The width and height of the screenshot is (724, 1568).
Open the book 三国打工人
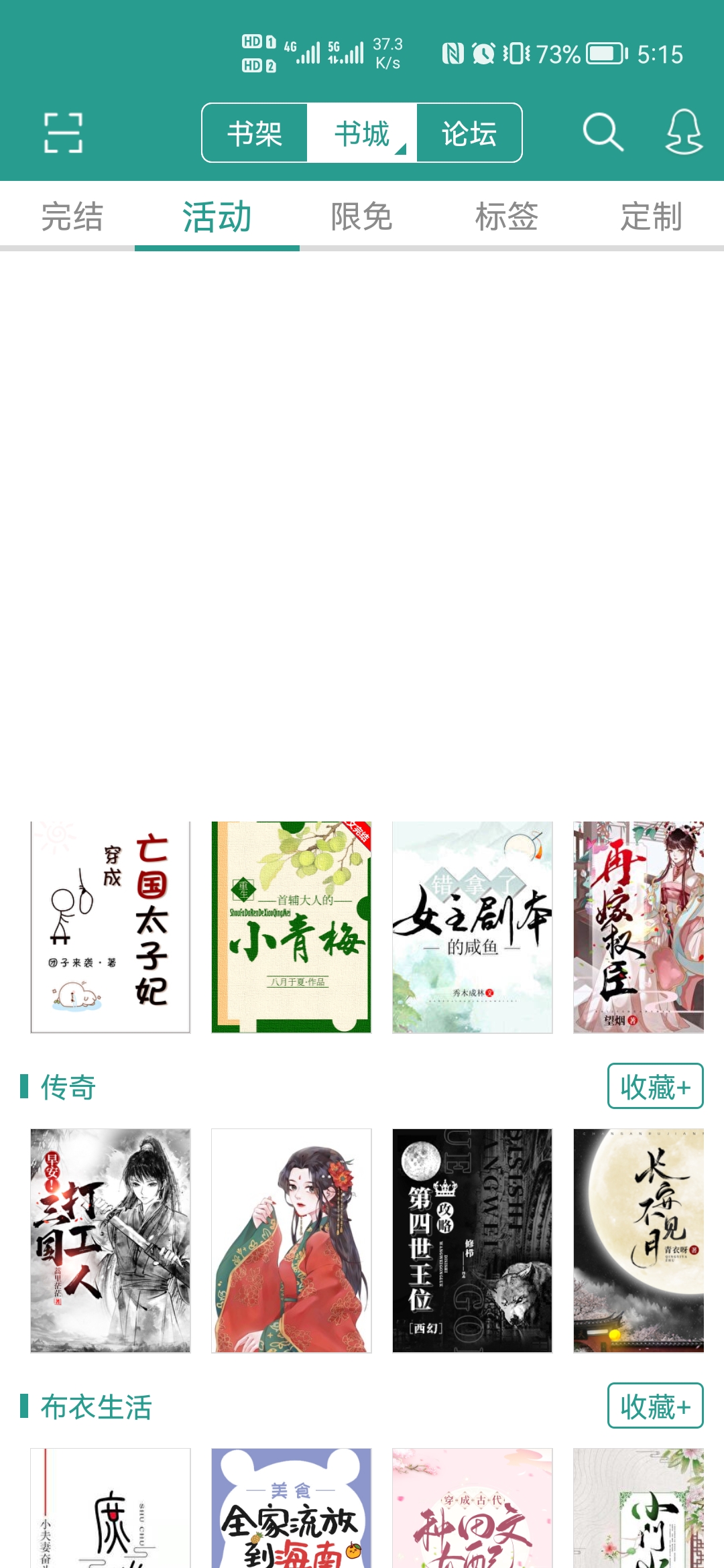tap(111, 1240)
